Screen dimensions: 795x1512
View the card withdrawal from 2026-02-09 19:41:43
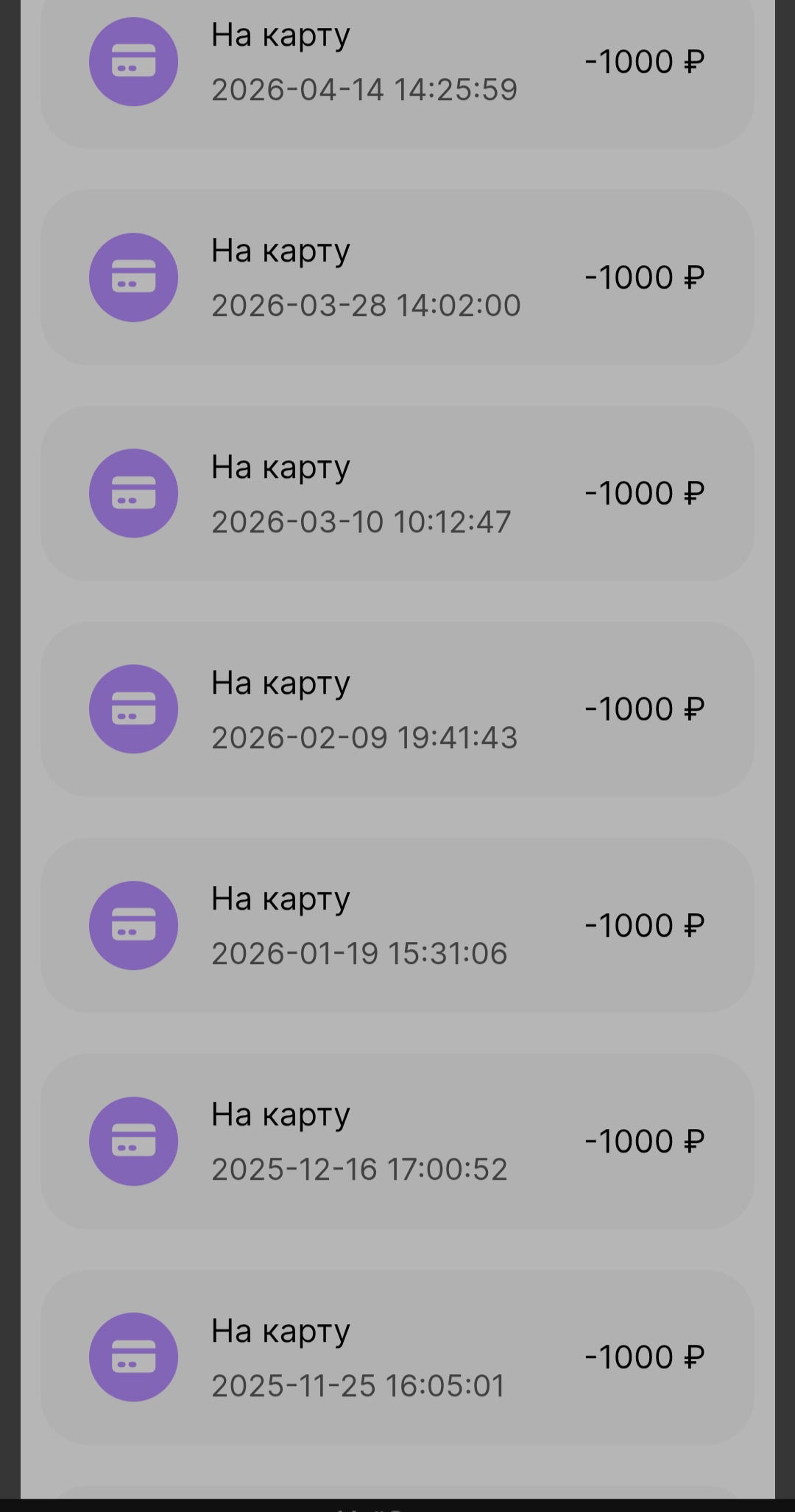pyautogui.click(x=397, y=709)
